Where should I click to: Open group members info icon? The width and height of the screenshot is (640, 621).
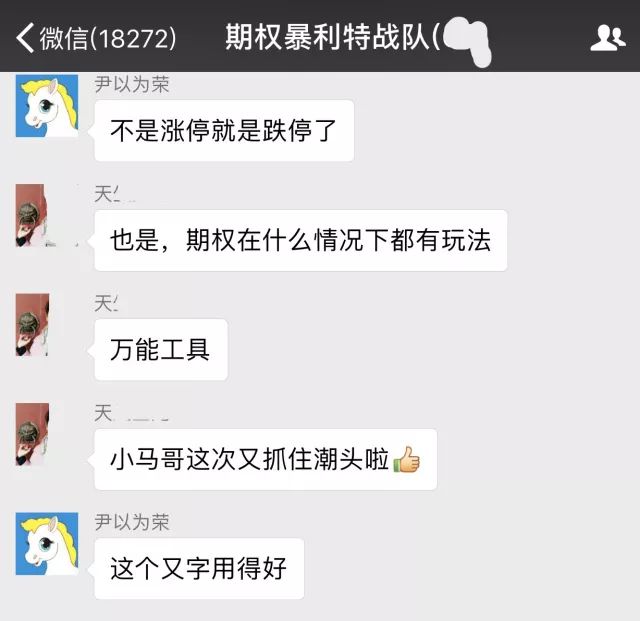click(607, 38)
